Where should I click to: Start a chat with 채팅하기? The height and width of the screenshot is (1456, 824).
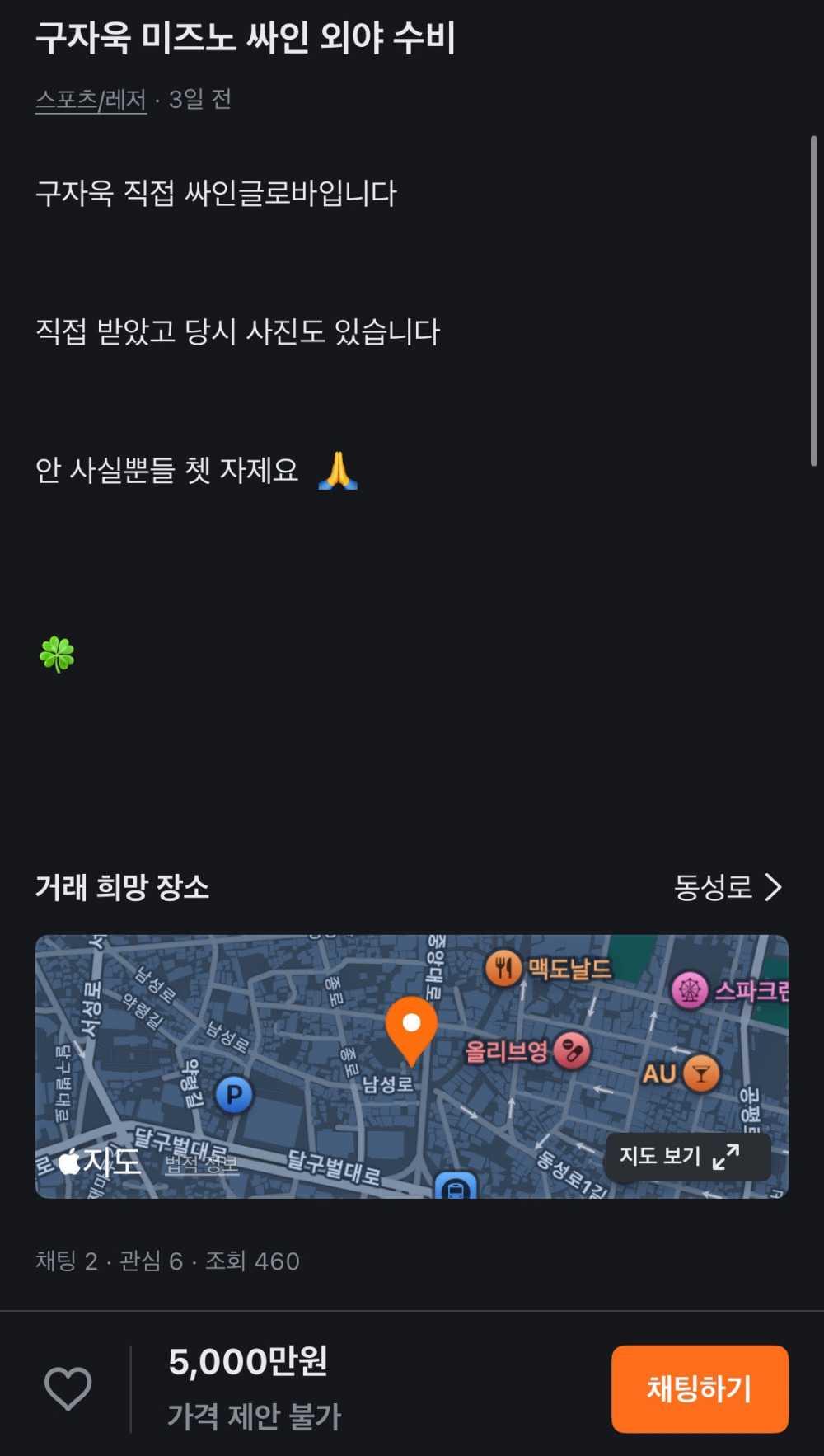[699, 1388]
